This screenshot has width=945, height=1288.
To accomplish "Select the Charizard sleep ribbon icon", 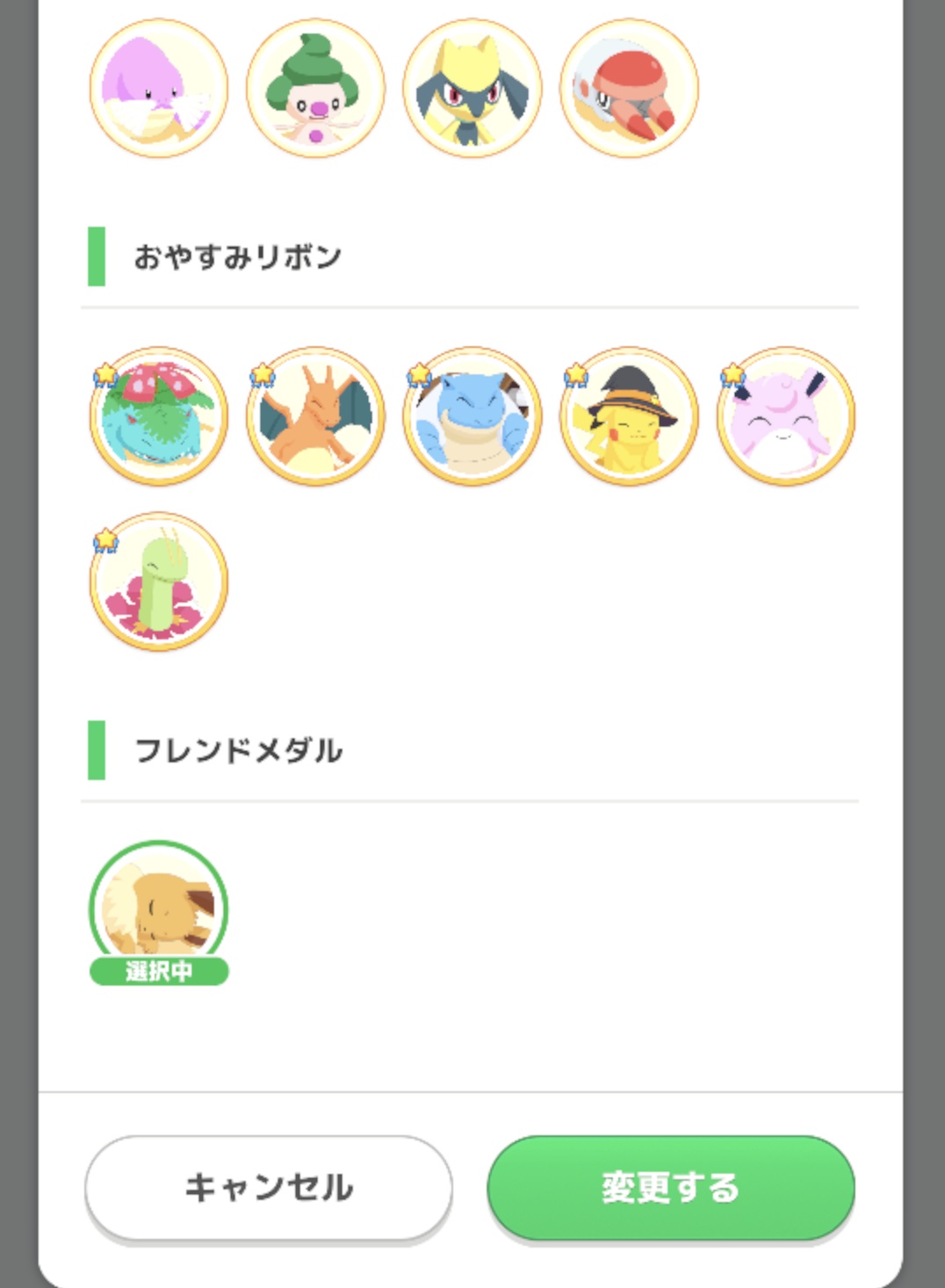I will [x=315, y=416].
